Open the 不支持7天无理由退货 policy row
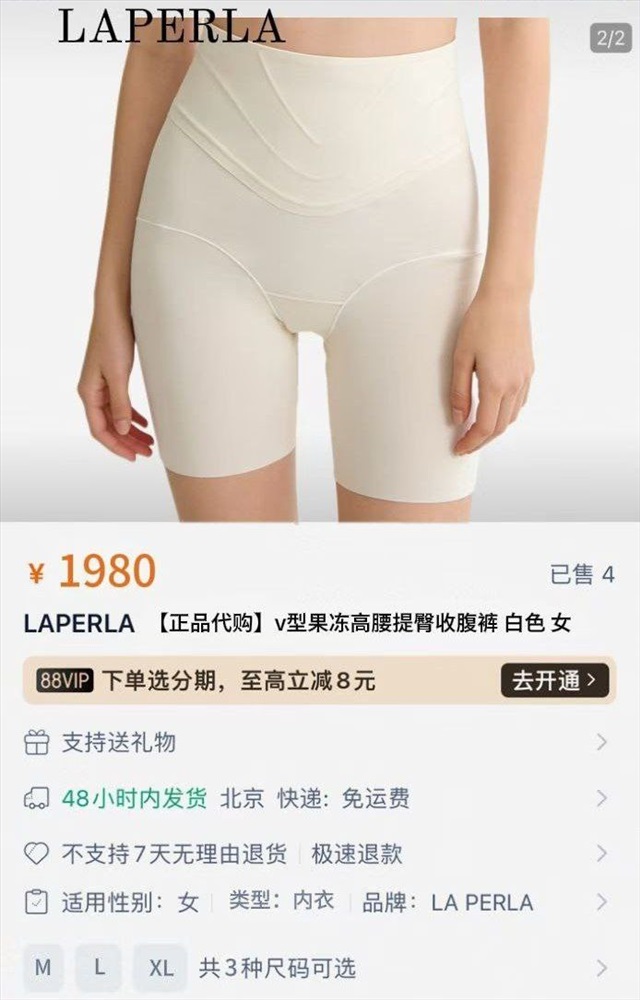Image resolution: width=640 pixels, height=1000 pixels. pyautogui.click(x=318, y=853)
